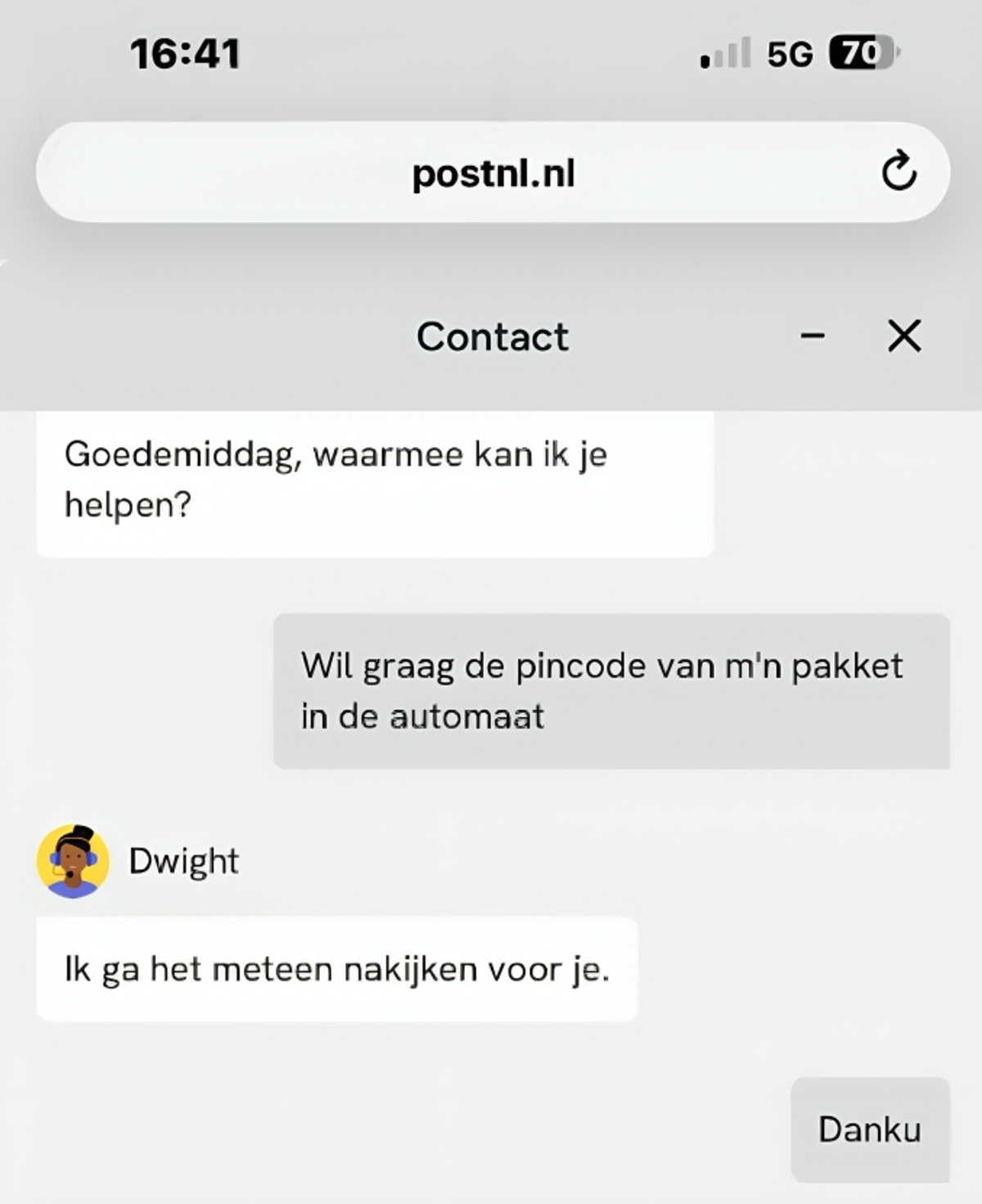Close the Contact chat window
This screenshot has width=982, height=1204.
pos(904,336)
